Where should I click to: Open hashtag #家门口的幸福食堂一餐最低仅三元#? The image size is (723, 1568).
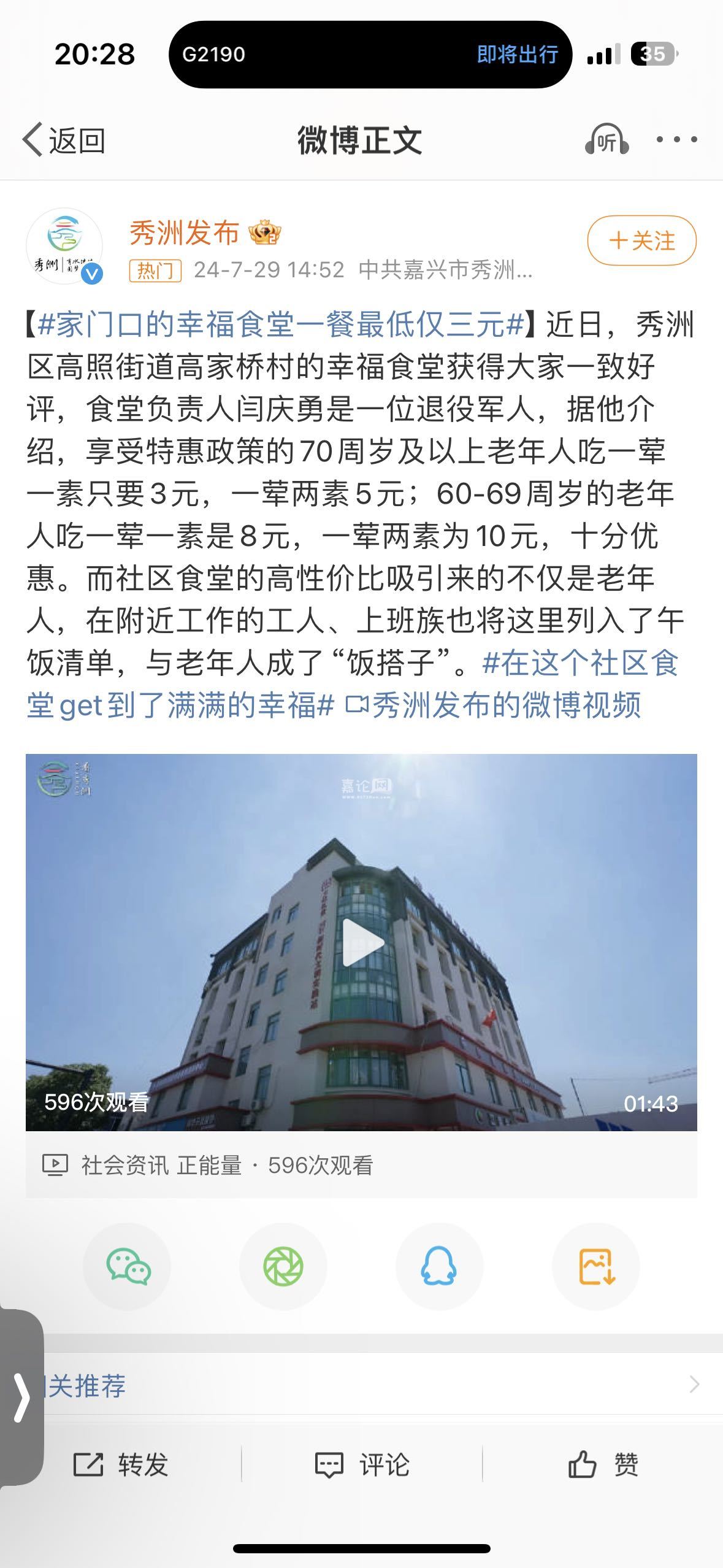[x=281, y=325]
